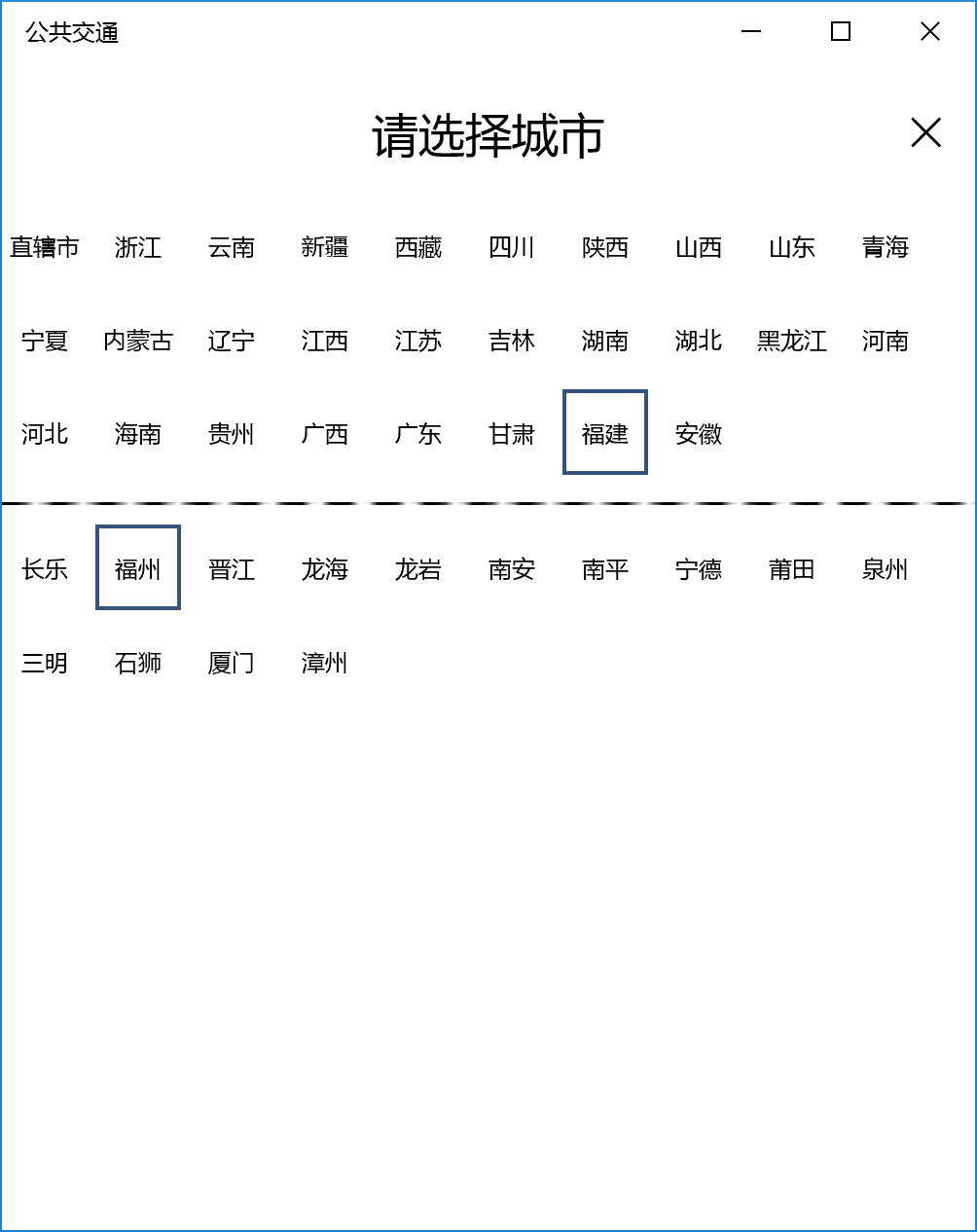Pick 广东 province
The width and height of the screenshot is (977, 1232).
point(418,434)
